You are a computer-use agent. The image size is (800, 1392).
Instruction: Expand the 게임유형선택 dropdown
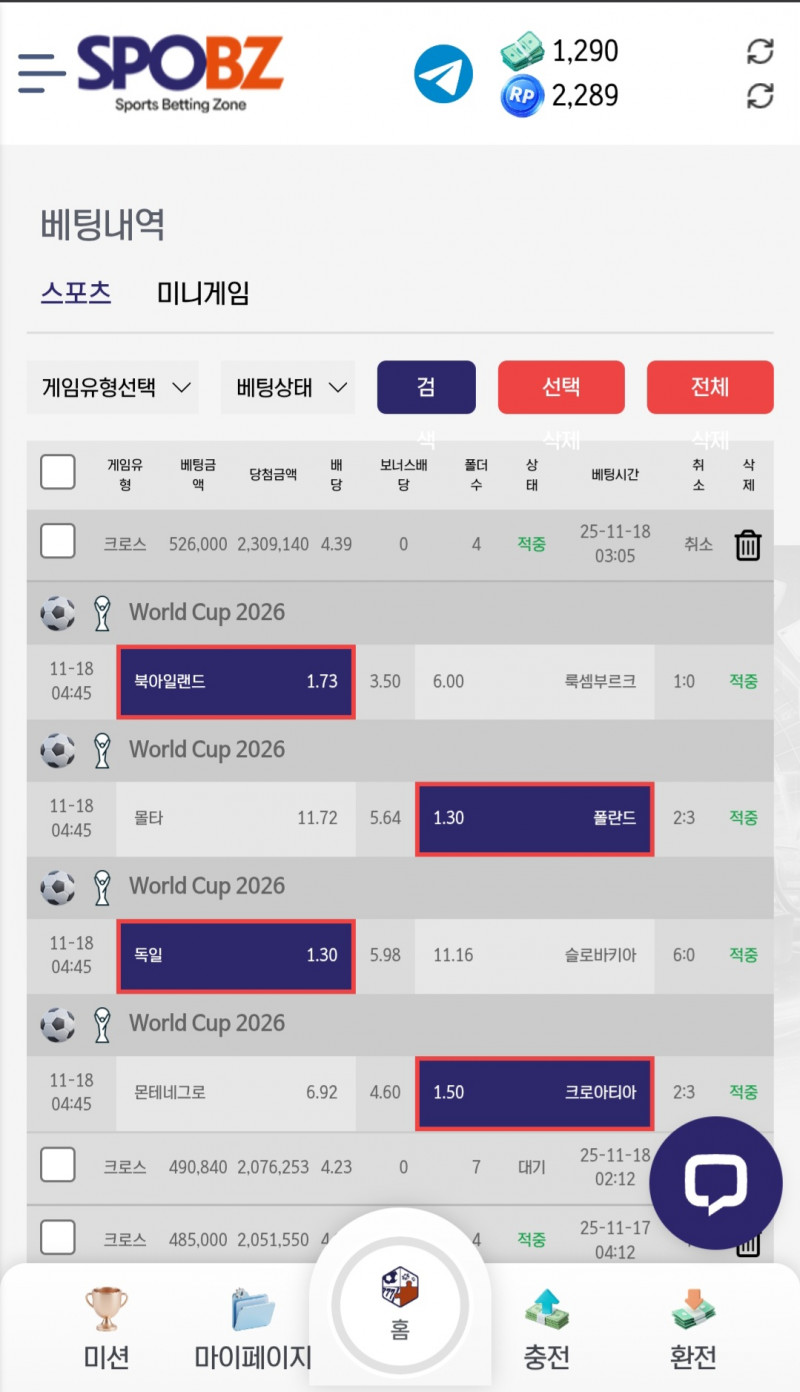pos(113,387)
